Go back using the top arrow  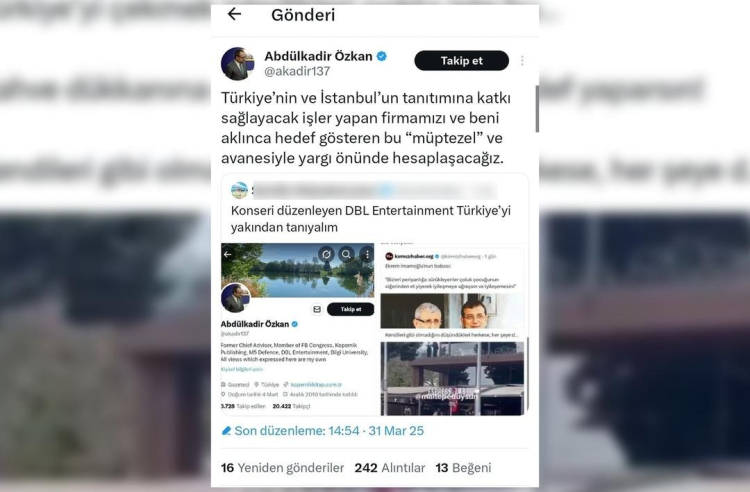click(234, 15)
